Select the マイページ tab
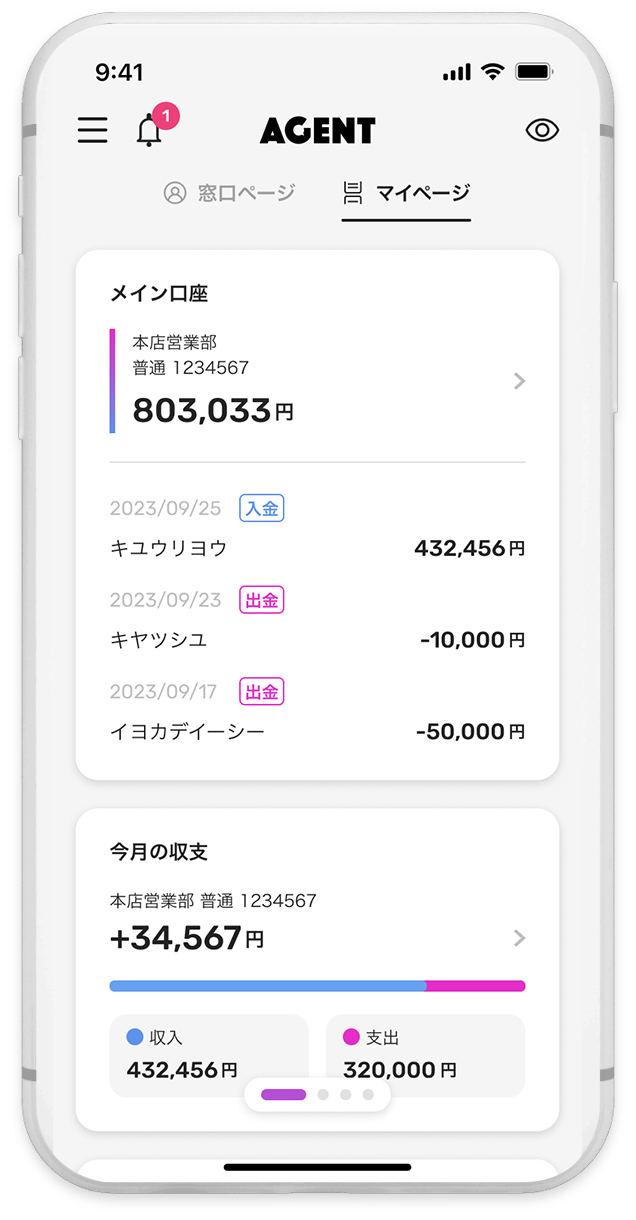The height and width of the screenshot is (1220, 636). click(406, 193)
